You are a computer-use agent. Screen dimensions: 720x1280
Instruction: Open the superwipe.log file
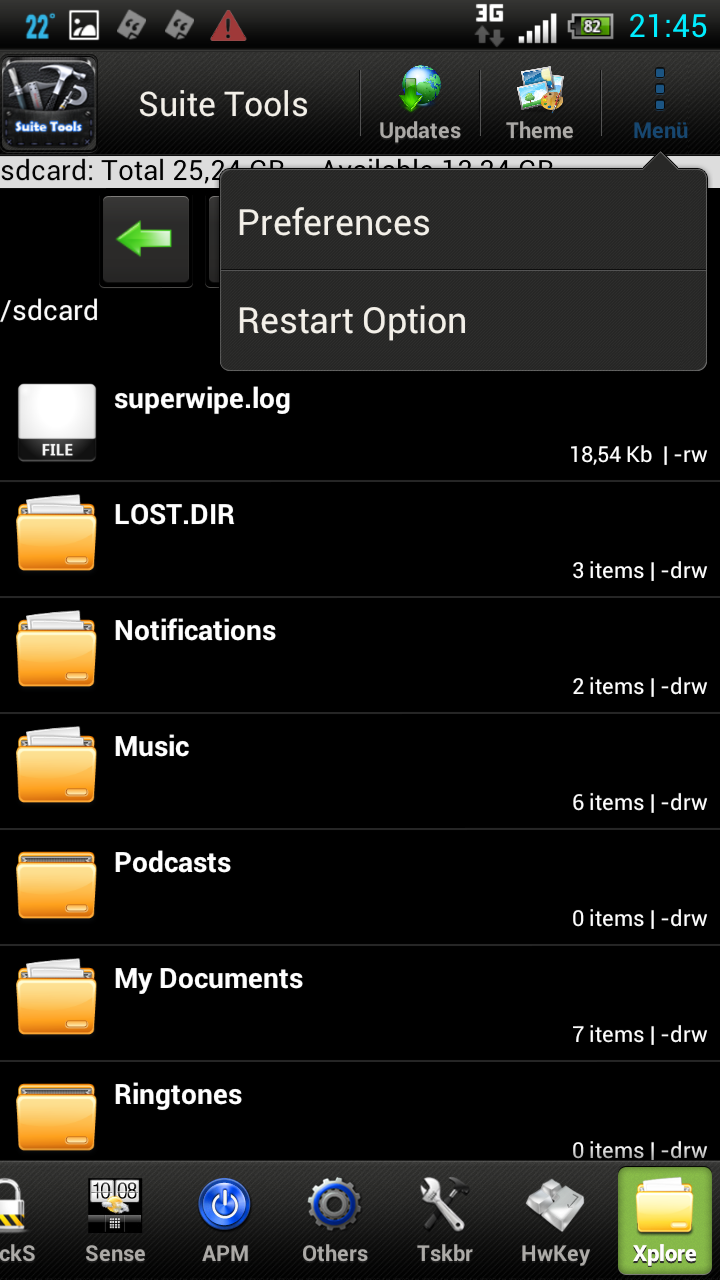coord(360,424)
